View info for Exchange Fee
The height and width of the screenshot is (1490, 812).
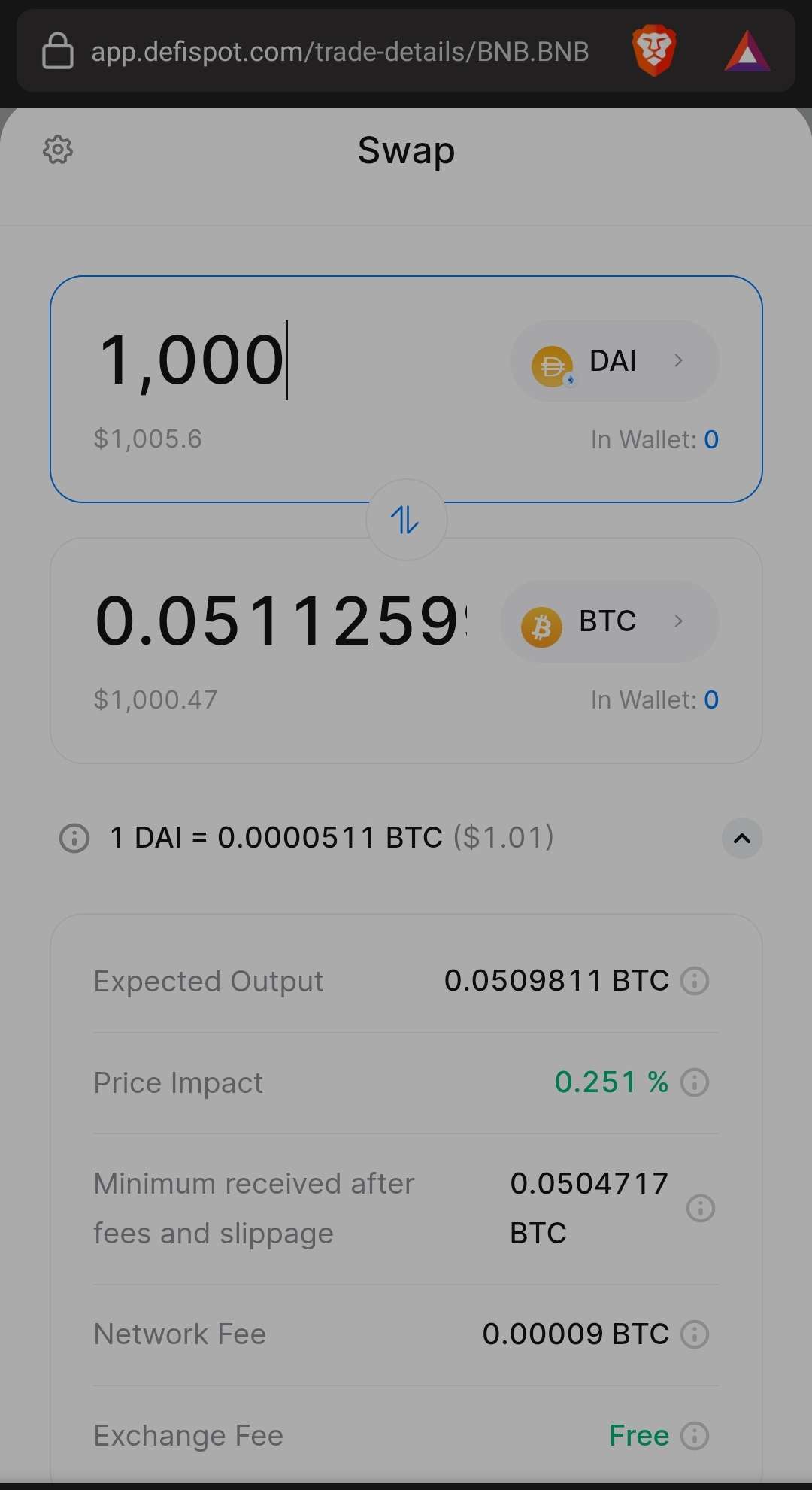tap(694, 1436)
